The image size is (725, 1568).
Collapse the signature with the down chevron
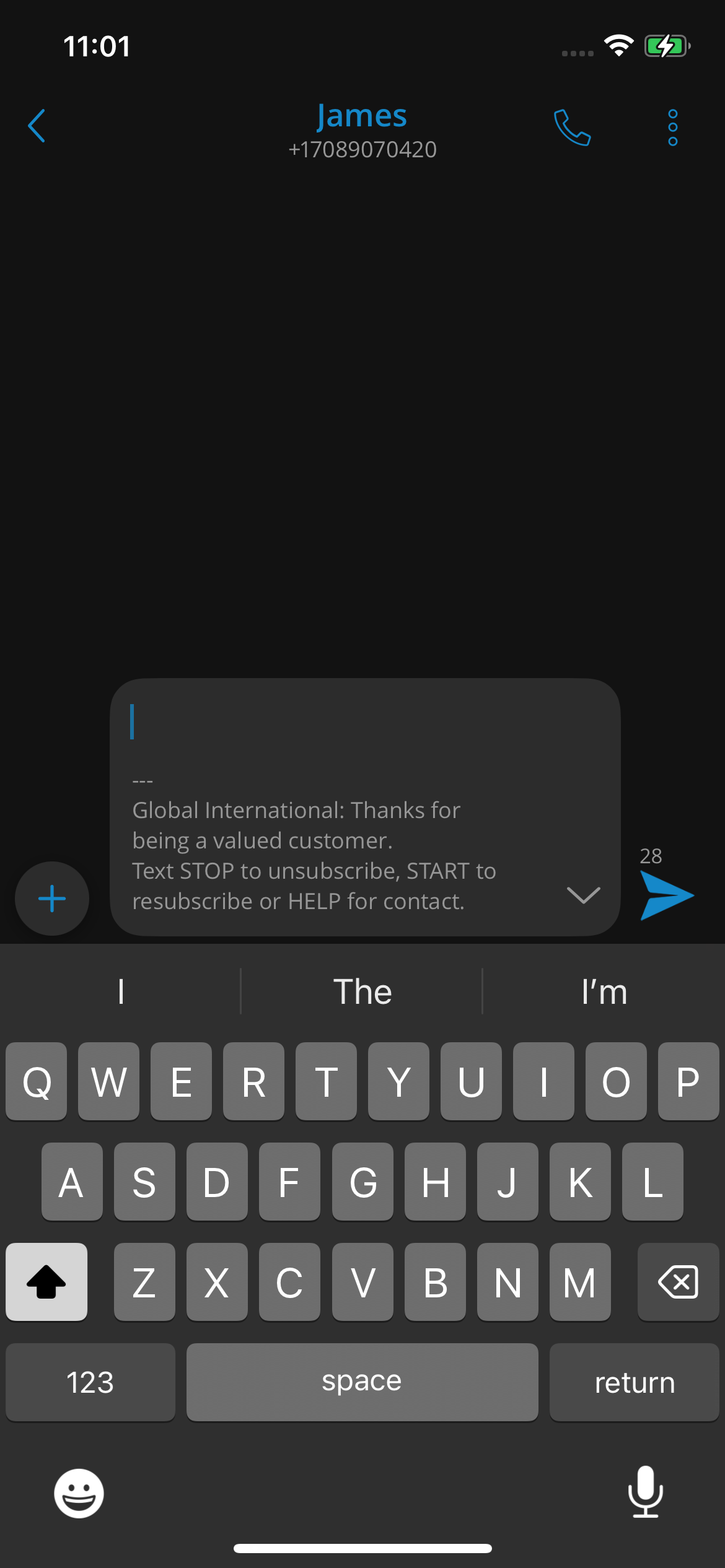tap(583, 896)
